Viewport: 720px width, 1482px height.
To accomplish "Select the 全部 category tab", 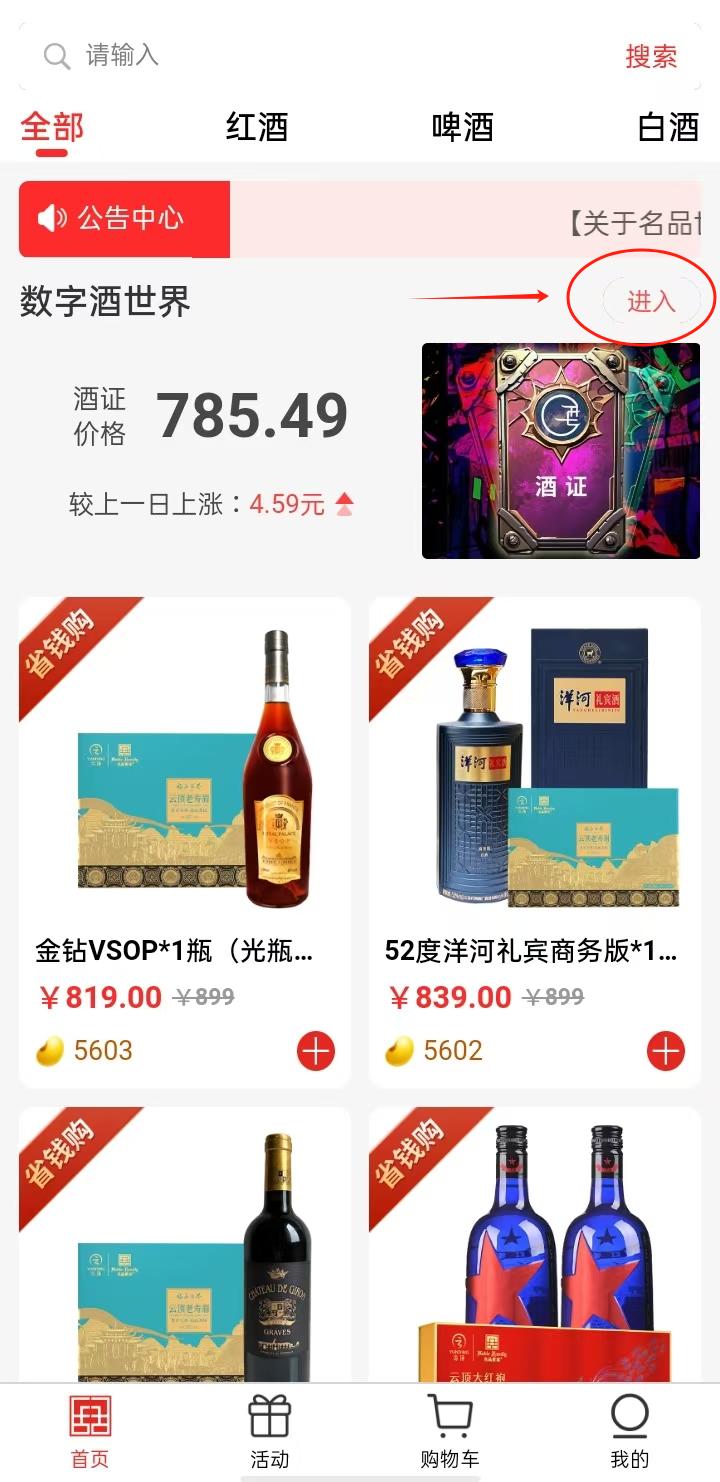I will coord(52,127).
